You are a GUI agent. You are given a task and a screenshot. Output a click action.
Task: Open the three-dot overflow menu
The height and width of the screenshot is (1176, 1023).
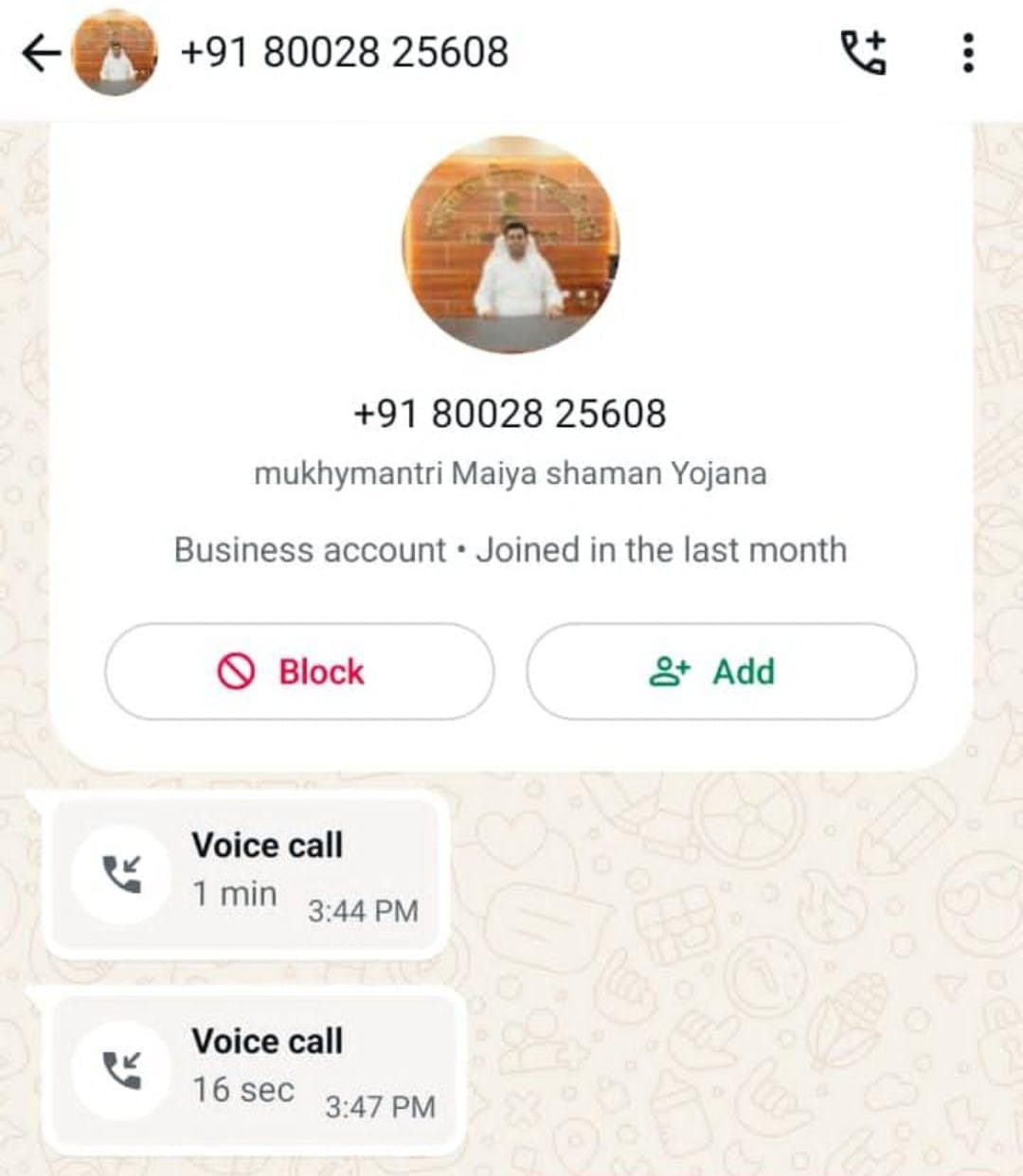[x=967, y=53]
